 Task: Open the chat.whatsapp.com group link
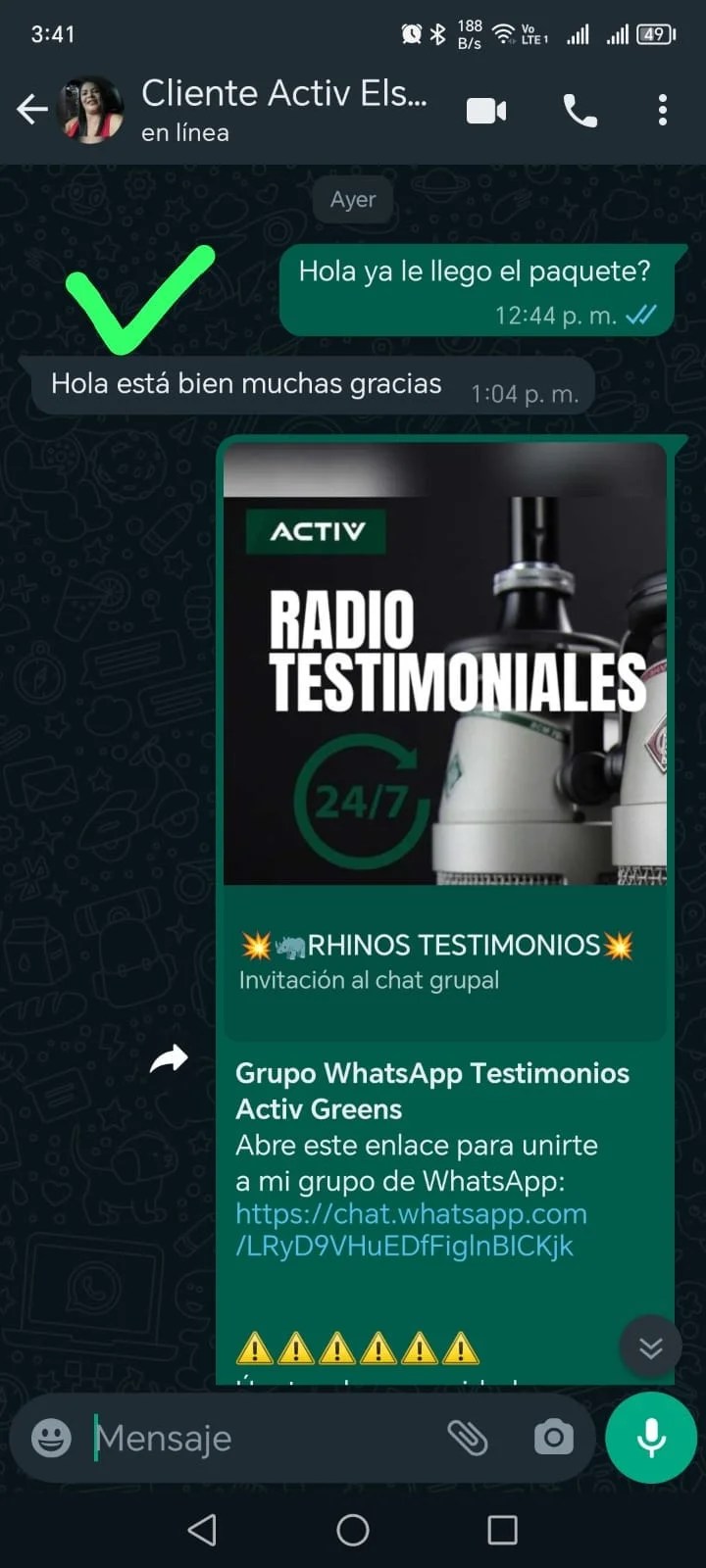click(411, 1229)
